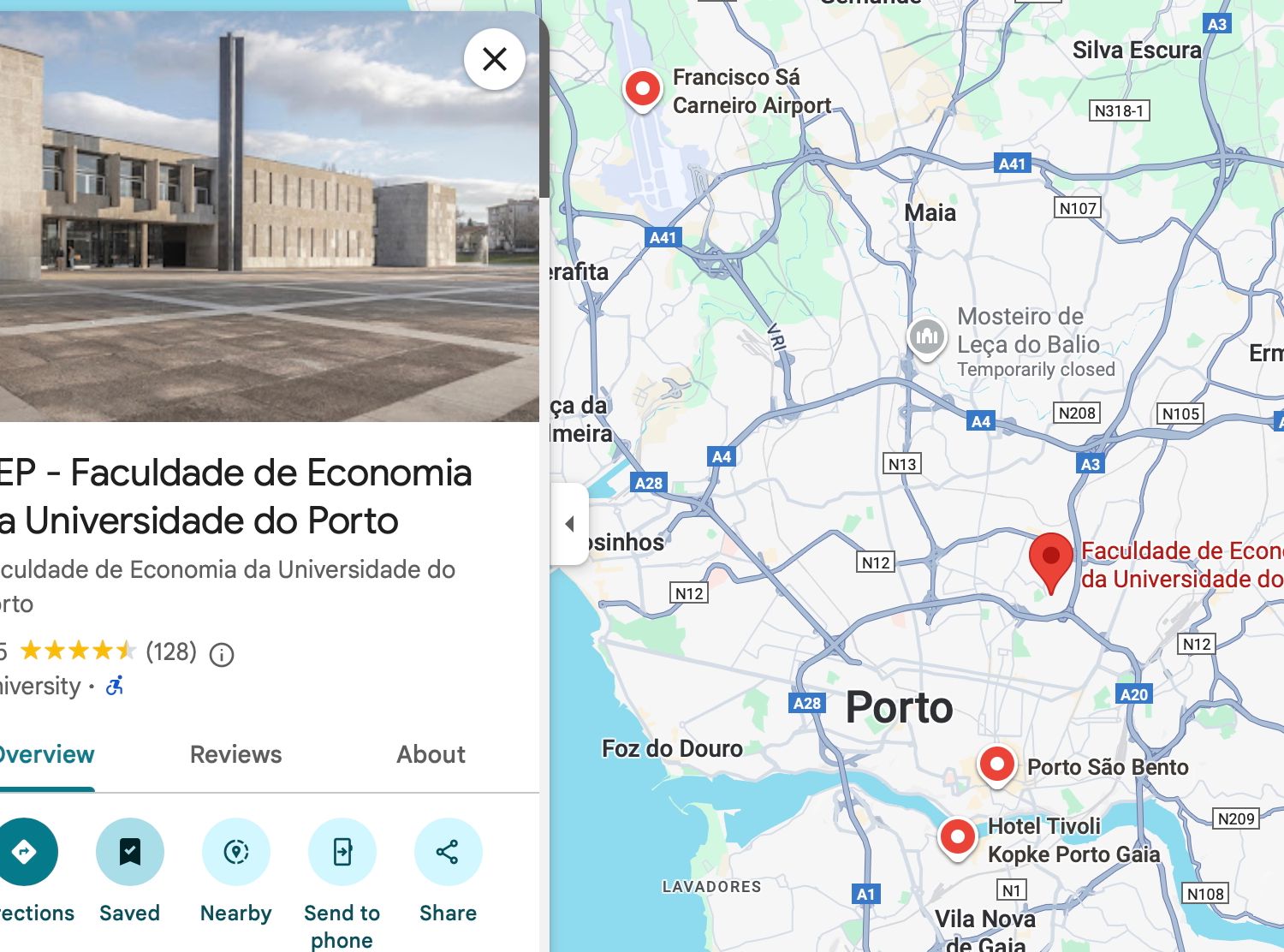Image resolution: width=1284 pixels, height=952 pixels.
Task: Collapse the side panel arrow
Action: [x=569, y=524]
